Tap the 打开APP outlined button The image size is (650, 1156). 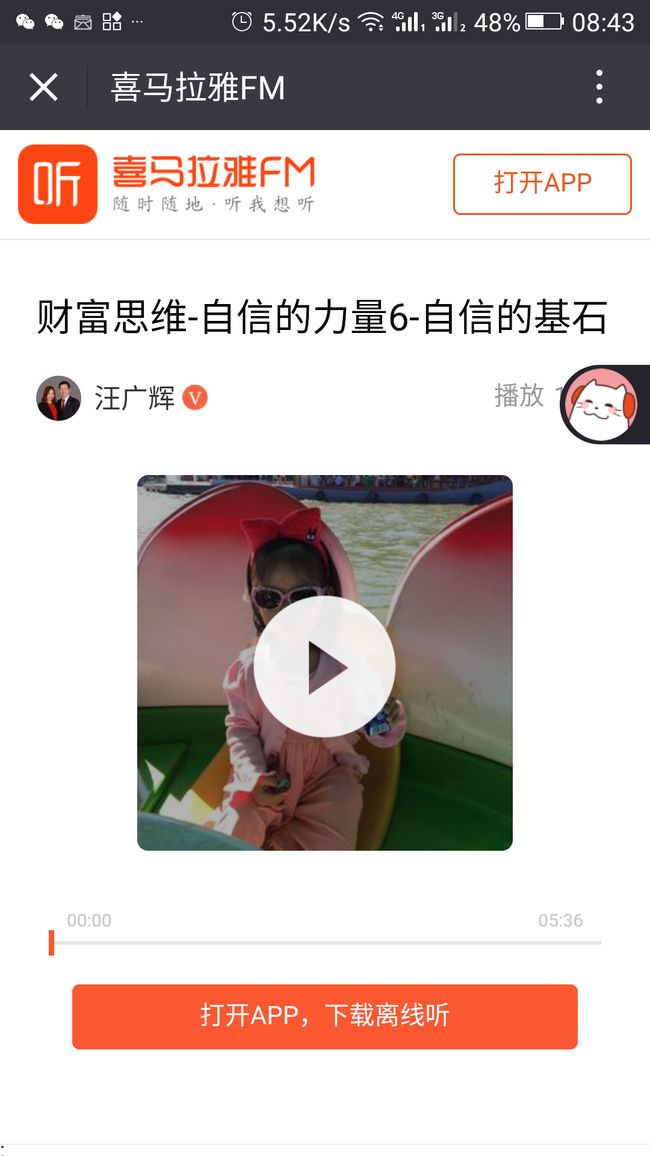(x=542, y=184)
